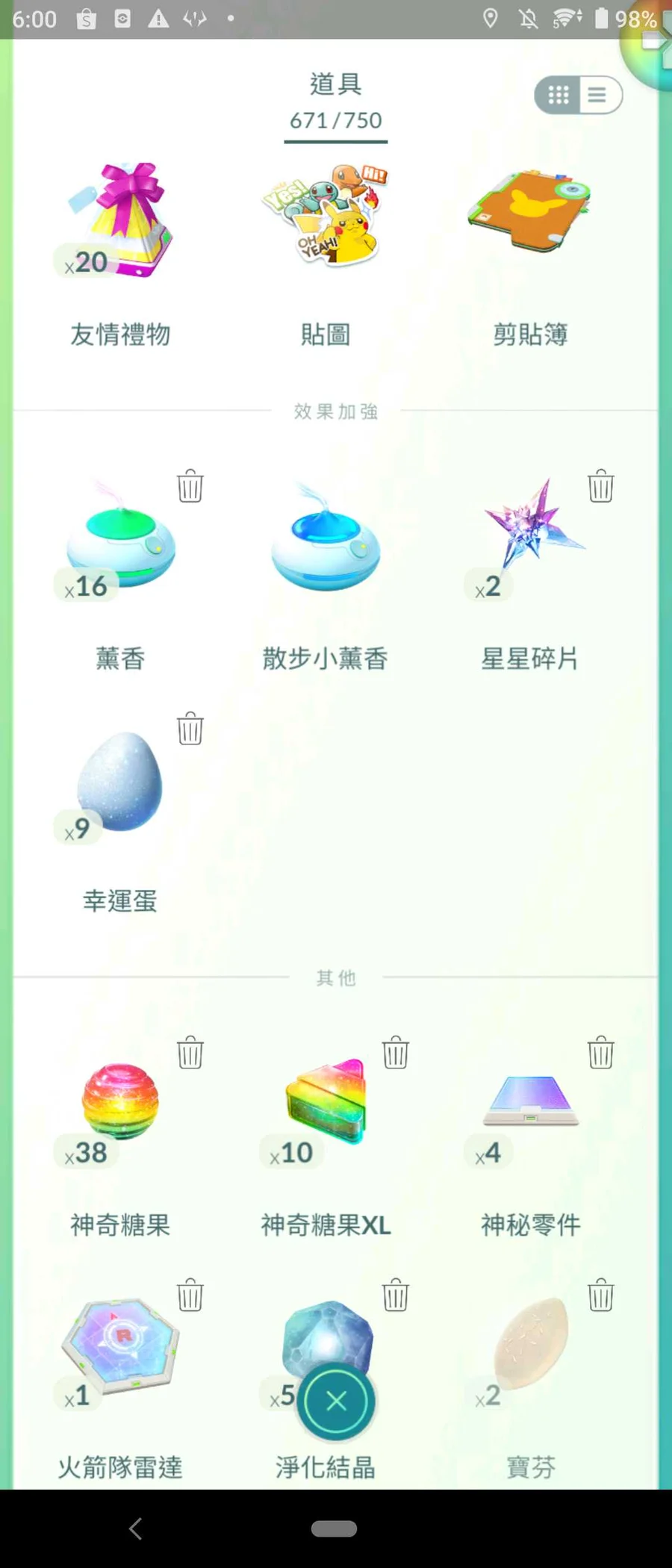The height and width of the screenshot is (1568, 672).
Task: Go back with system navigation arrow
Action: tap(135, 1528)
